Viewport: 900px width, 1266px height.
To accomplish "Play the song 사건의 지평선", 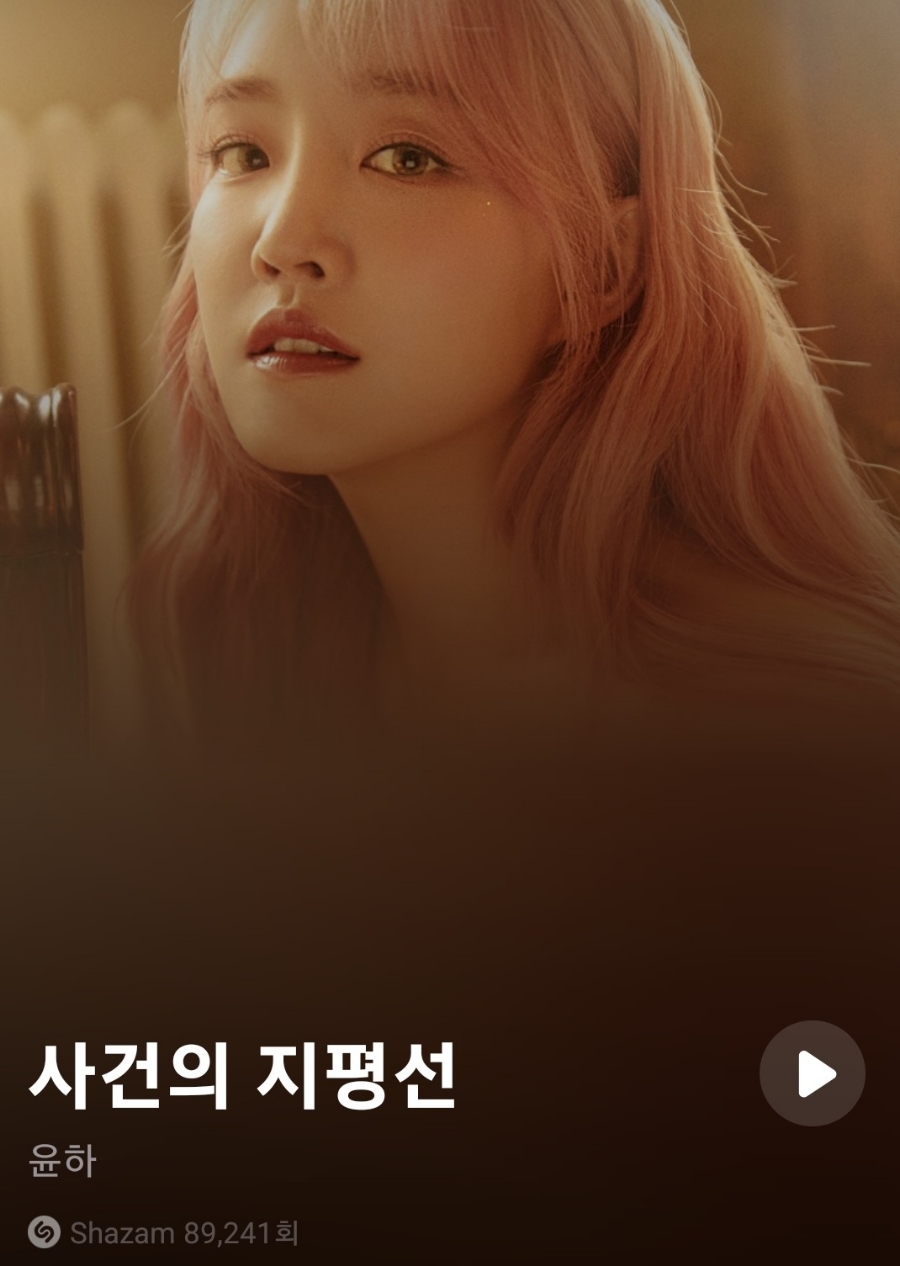I will [812, 1074].
